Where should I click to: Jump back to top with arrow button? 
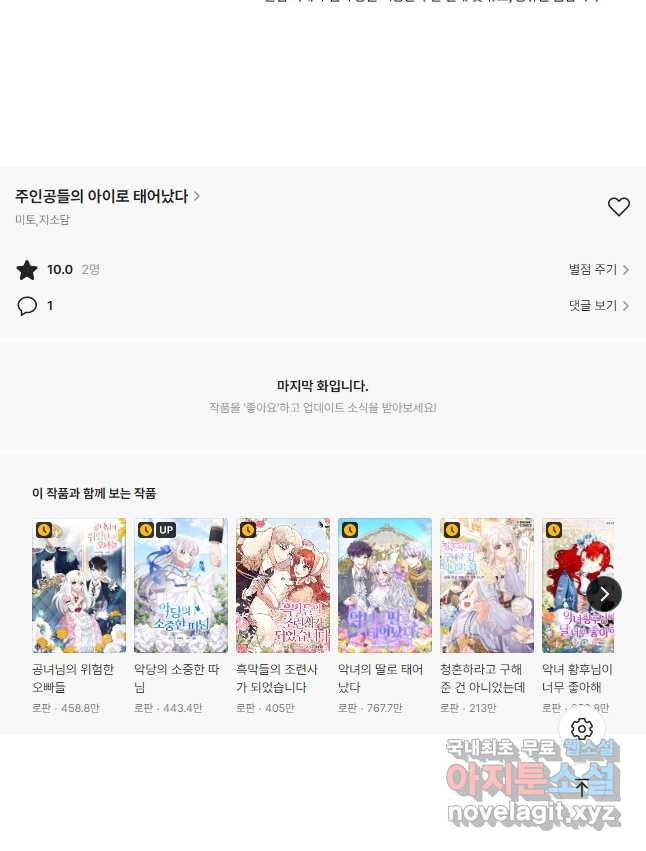[582, 788]
